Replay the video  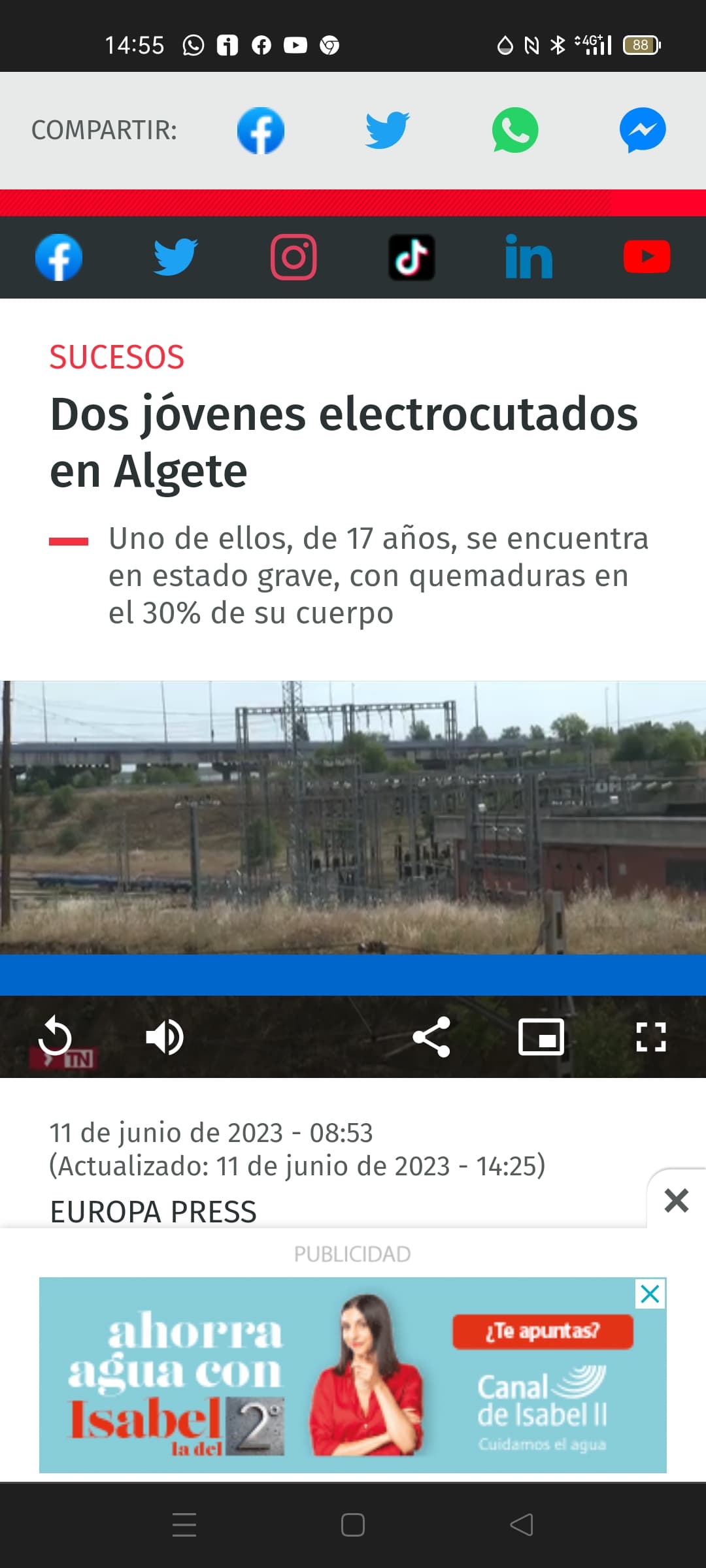(x=55, y=1036)
